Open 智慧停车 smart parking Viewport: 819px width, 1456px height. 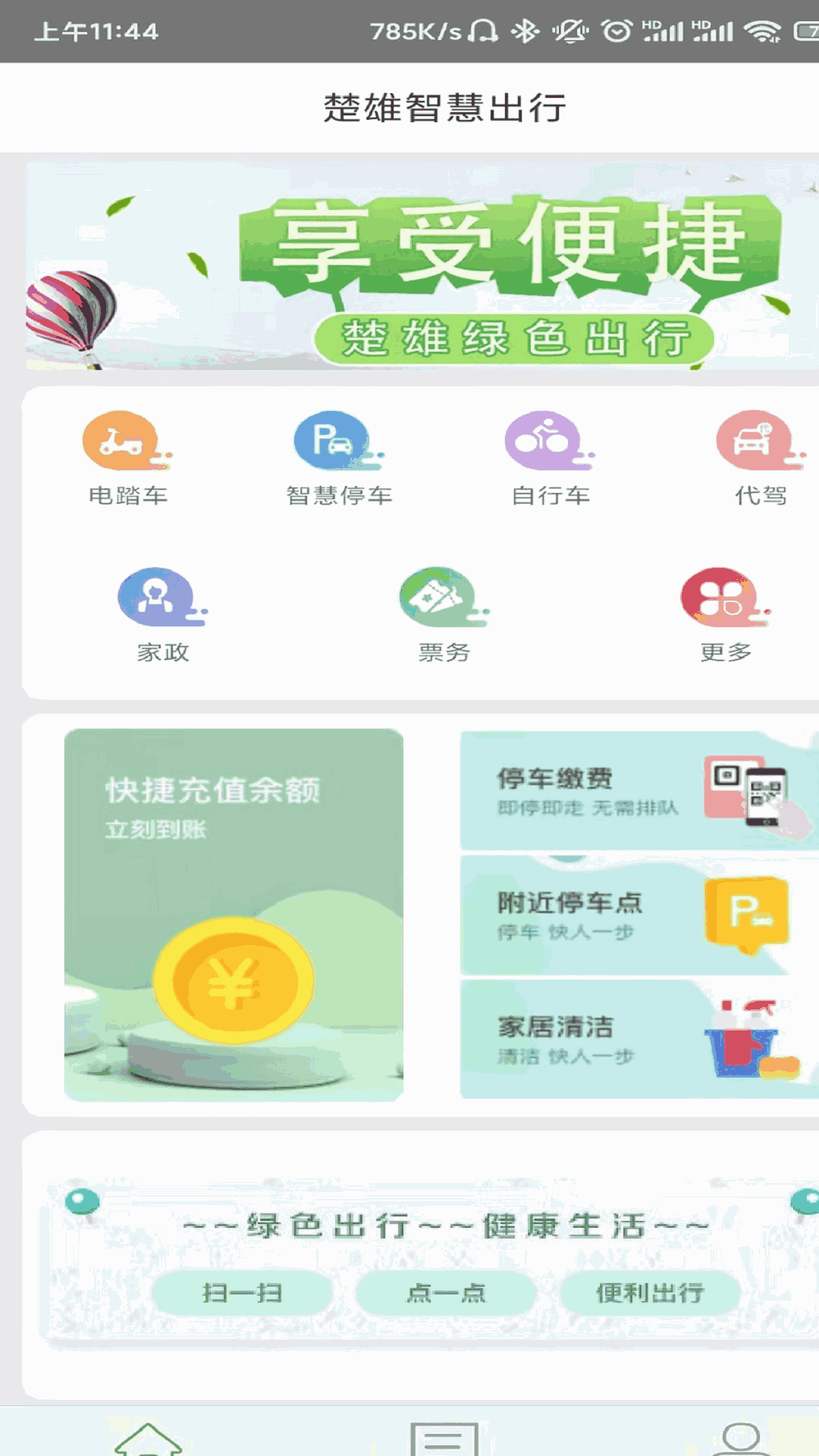click(x=339, y=457)
